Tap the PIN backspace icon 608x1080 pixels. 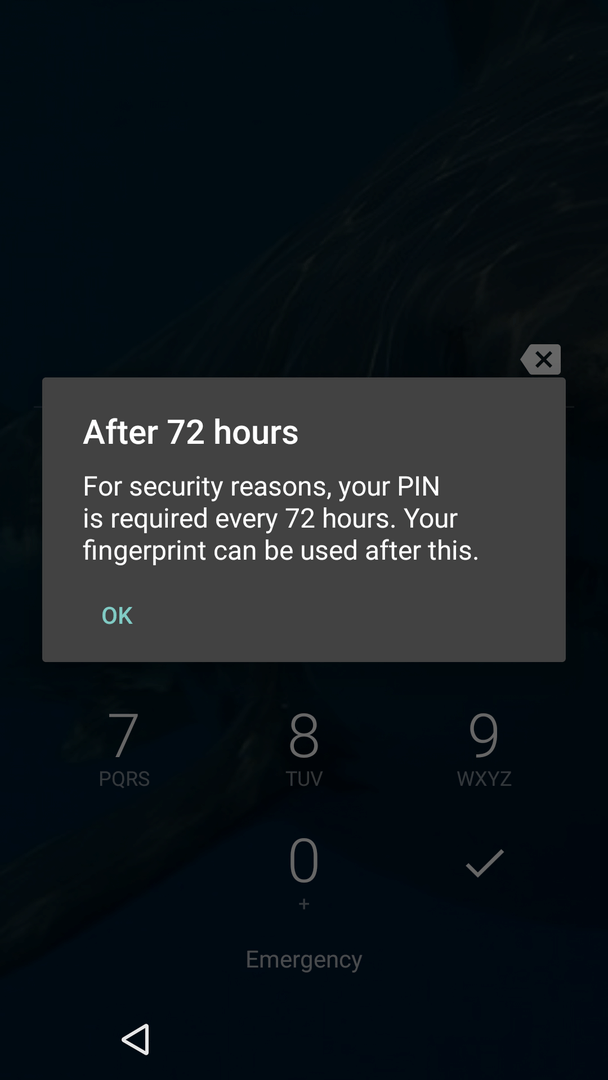coord(541,359)
